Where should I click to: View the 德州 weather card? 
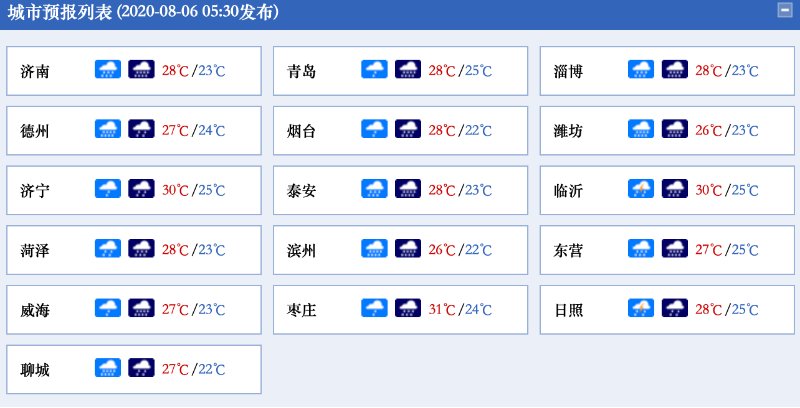[x=133, y=131]
